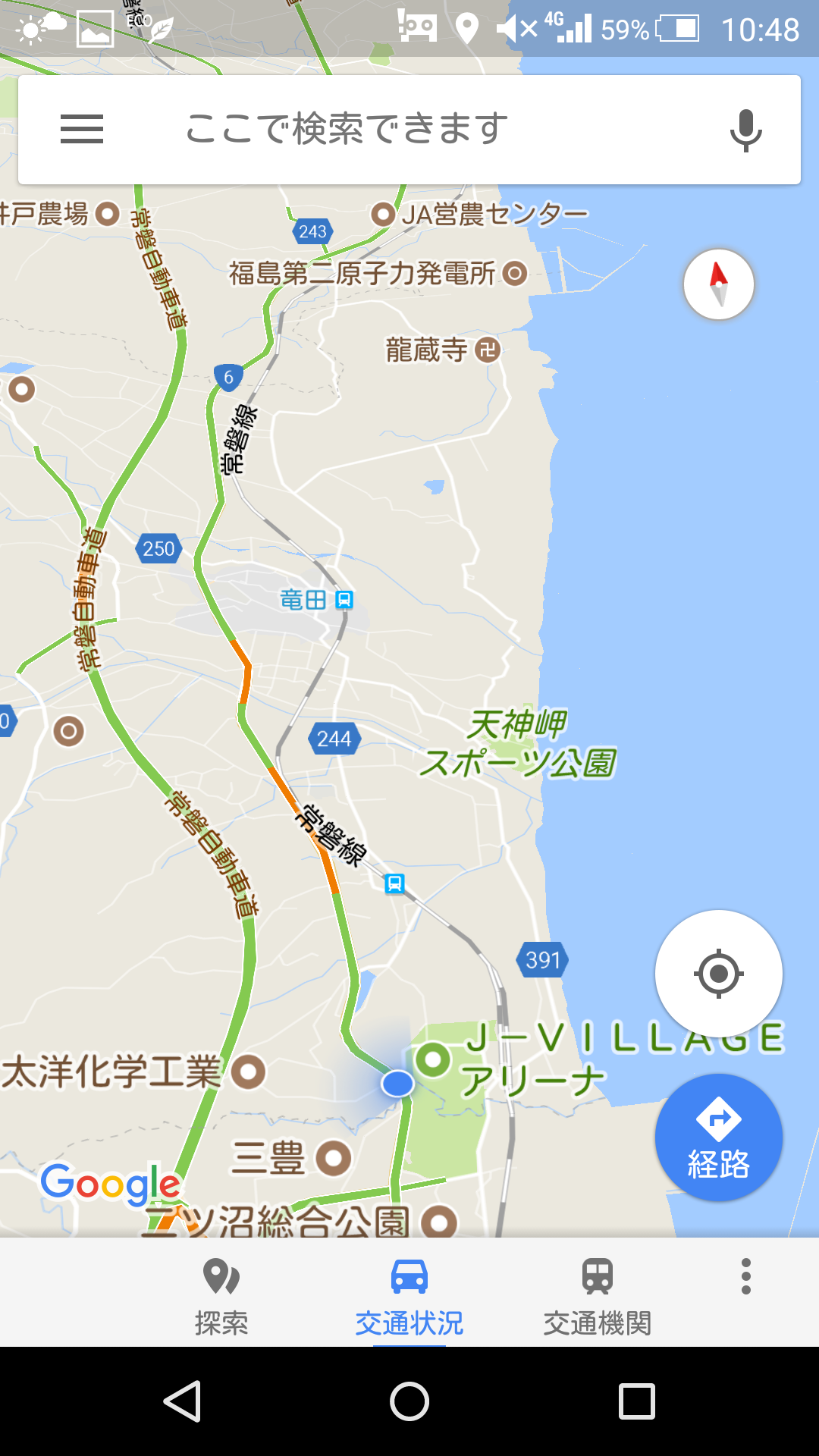The height and width of the screenshot is (1456, 819).
Task: Select the 太洋化学工業 map marker
Action: 249,1072
